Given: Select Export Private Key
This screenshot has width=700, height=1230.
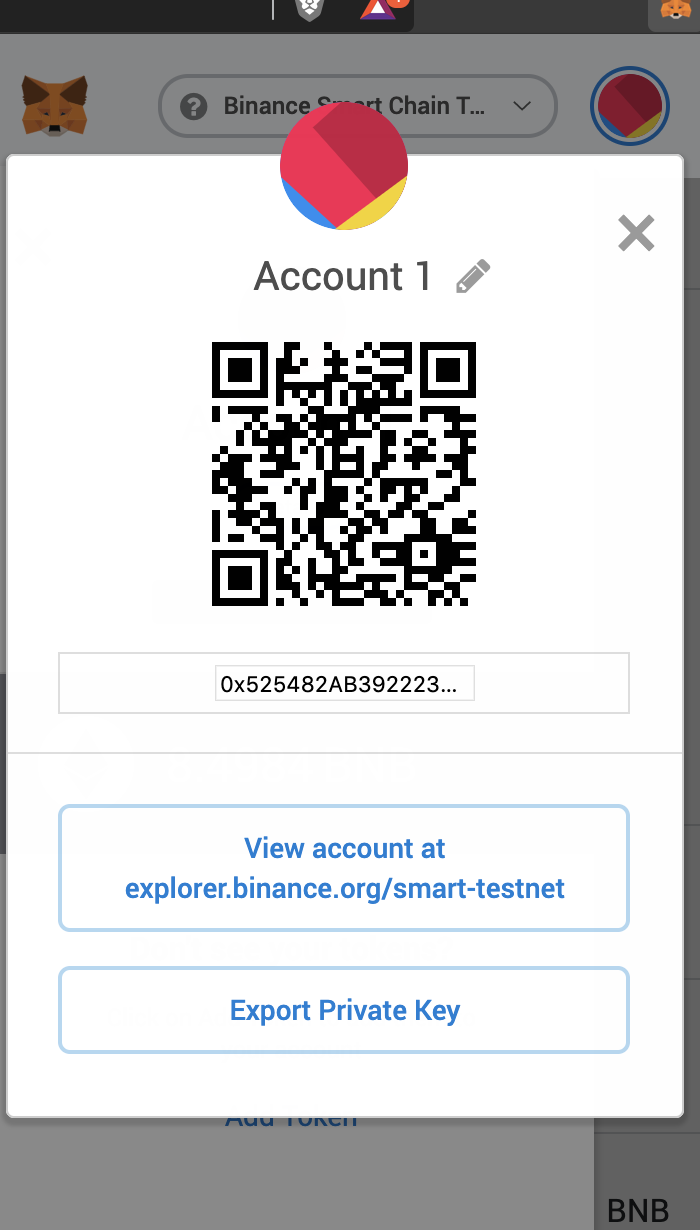Looking at the screenshot, I should click(x=344, y=1010).
